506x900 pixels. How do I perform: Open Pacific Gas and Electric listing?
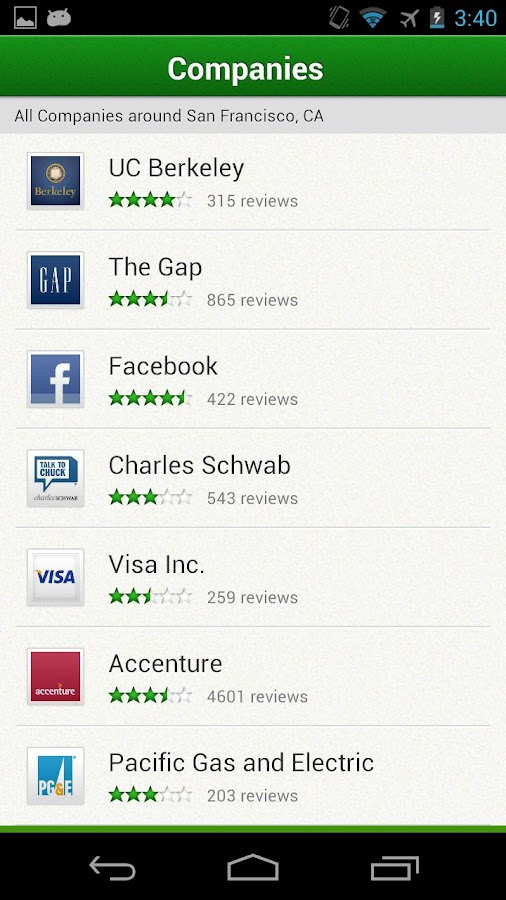253,775
